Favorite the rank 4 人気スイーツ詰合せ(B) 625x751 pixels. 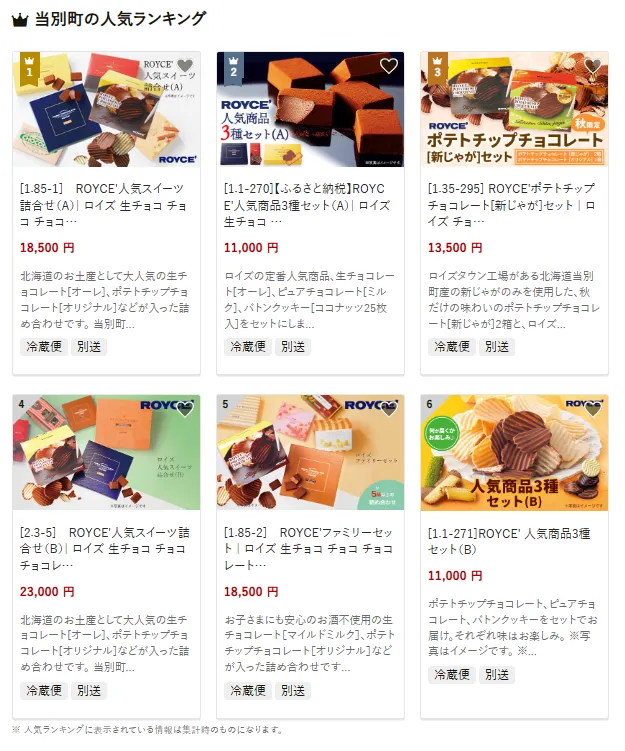tap(185, 409)
